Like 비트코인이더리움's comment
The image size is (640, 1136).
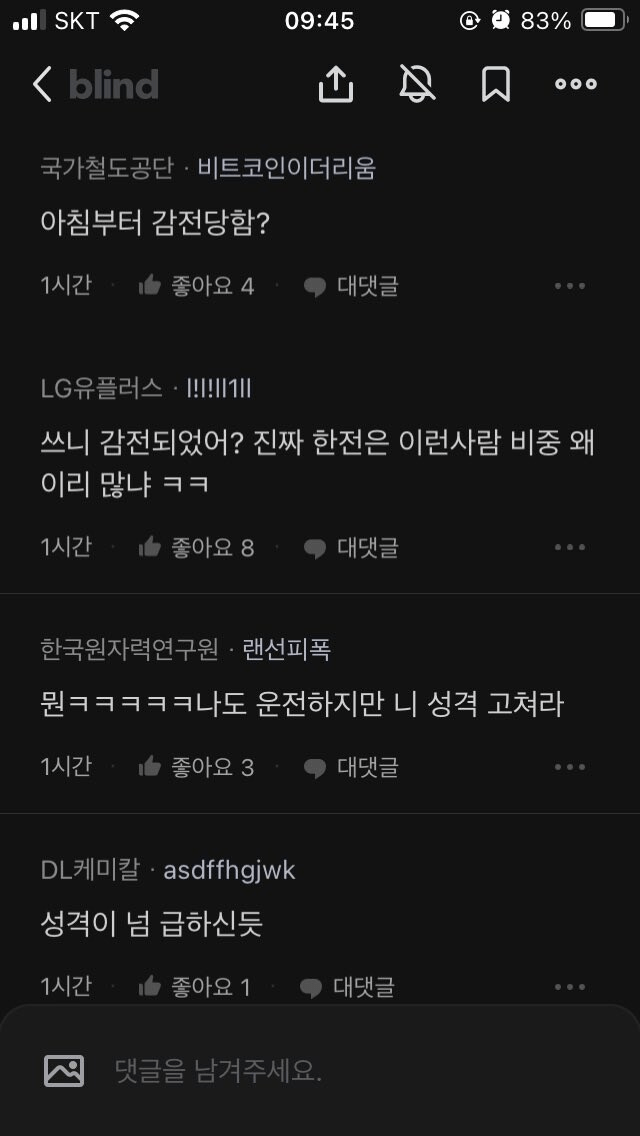click(x=196, y=286)
